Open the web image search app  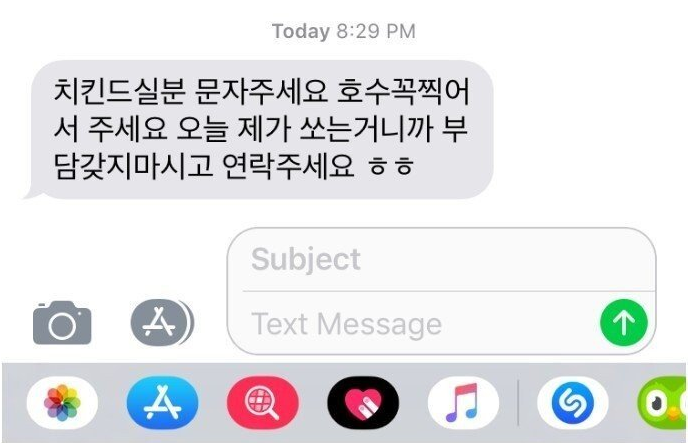point(262,404)
